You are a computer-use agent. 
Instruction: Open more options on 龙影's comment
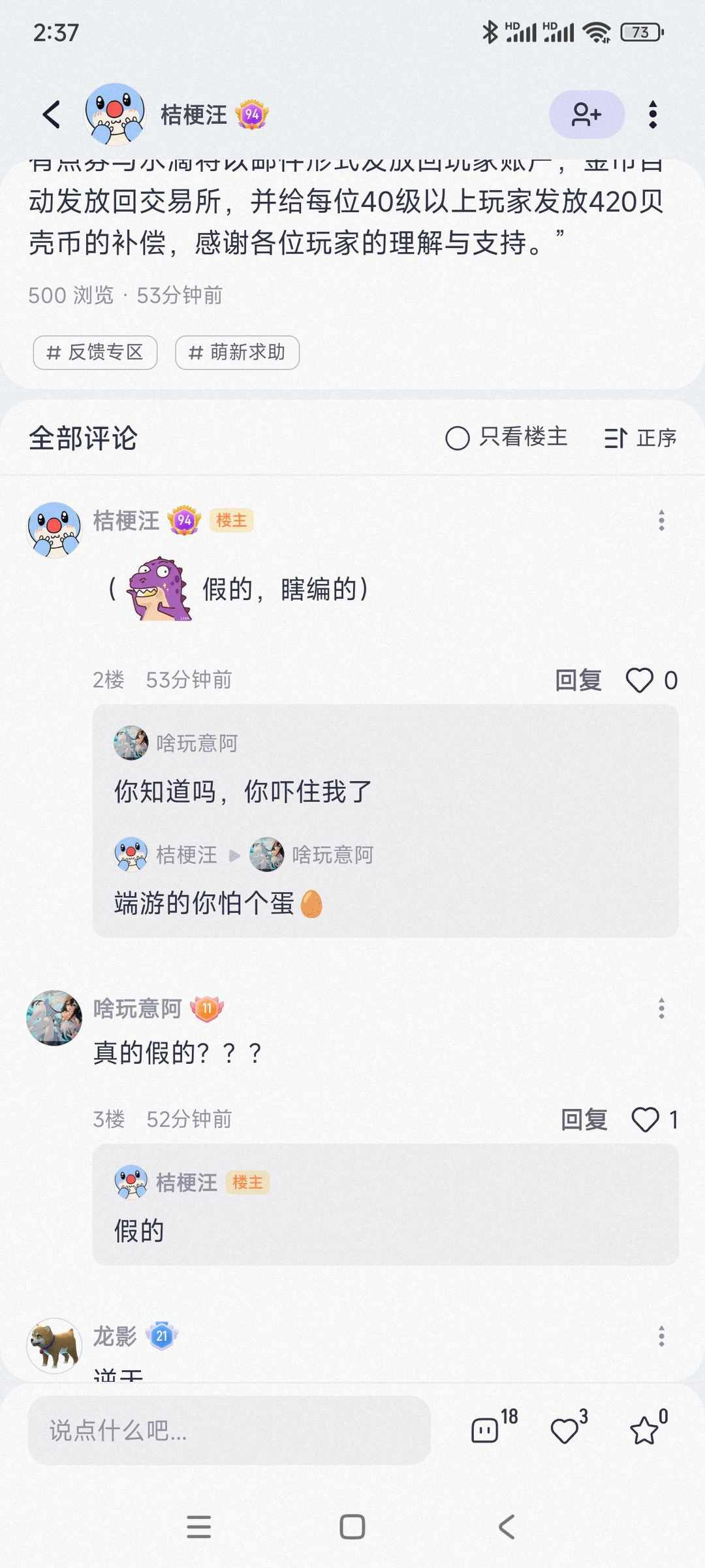(661, 1336)
